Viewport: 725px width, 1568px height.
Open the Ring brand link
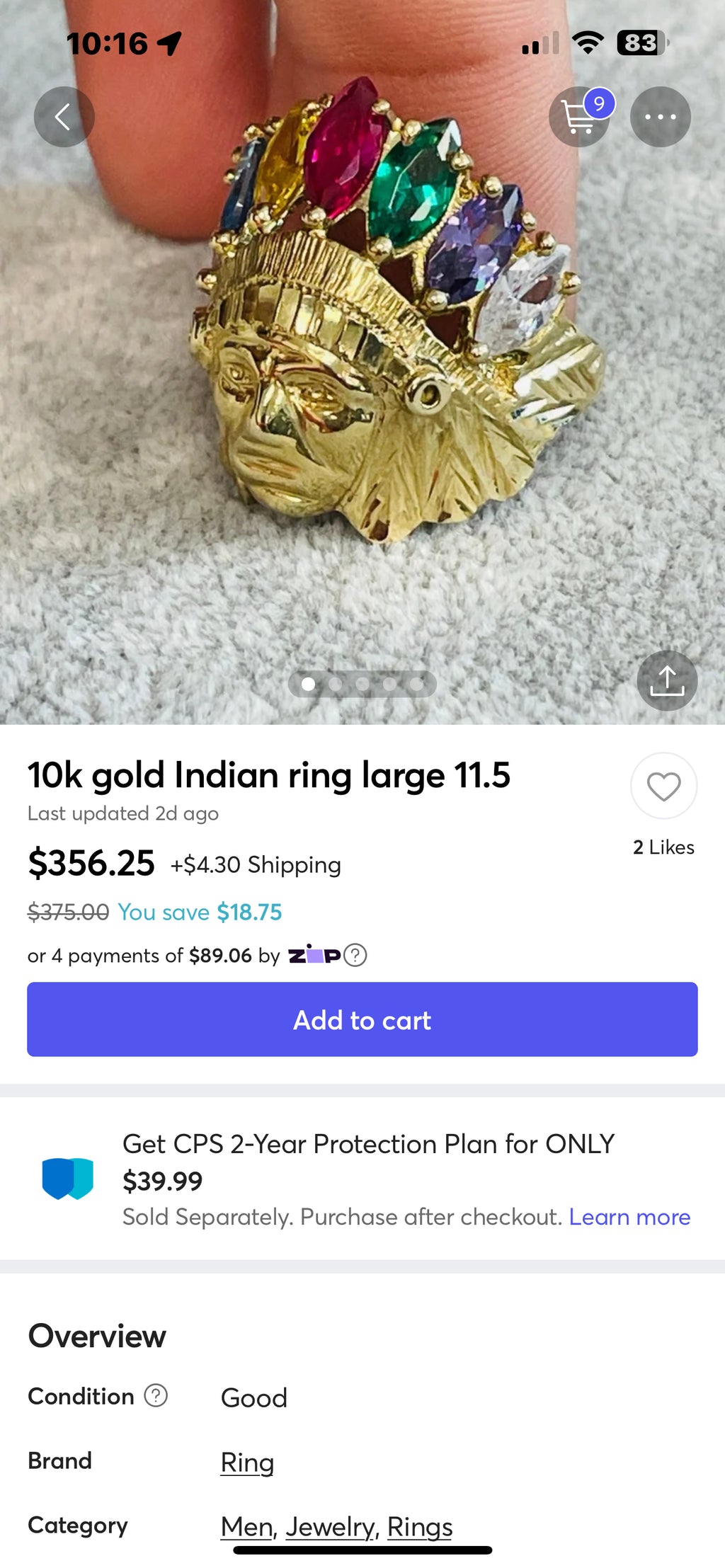(x=247, y=1462)
